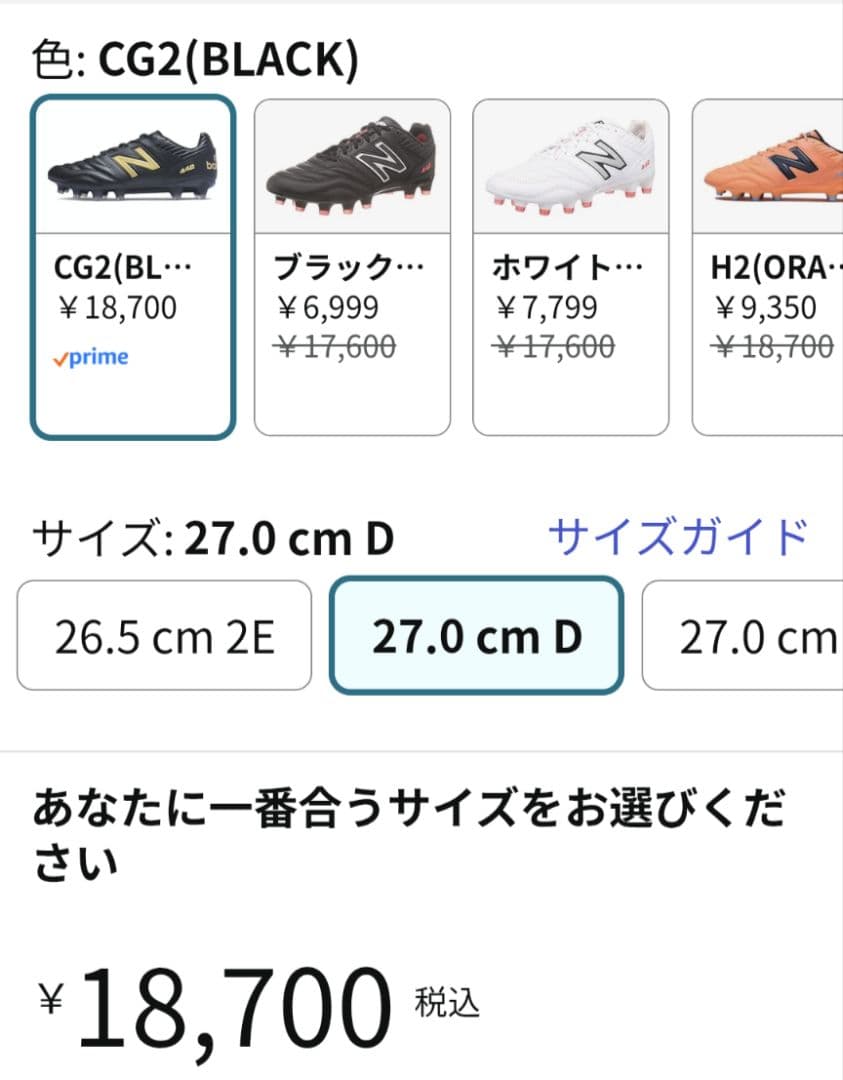Select the CG2(BLACK) color variant
843x1080 pixels.
coord(131,265)
